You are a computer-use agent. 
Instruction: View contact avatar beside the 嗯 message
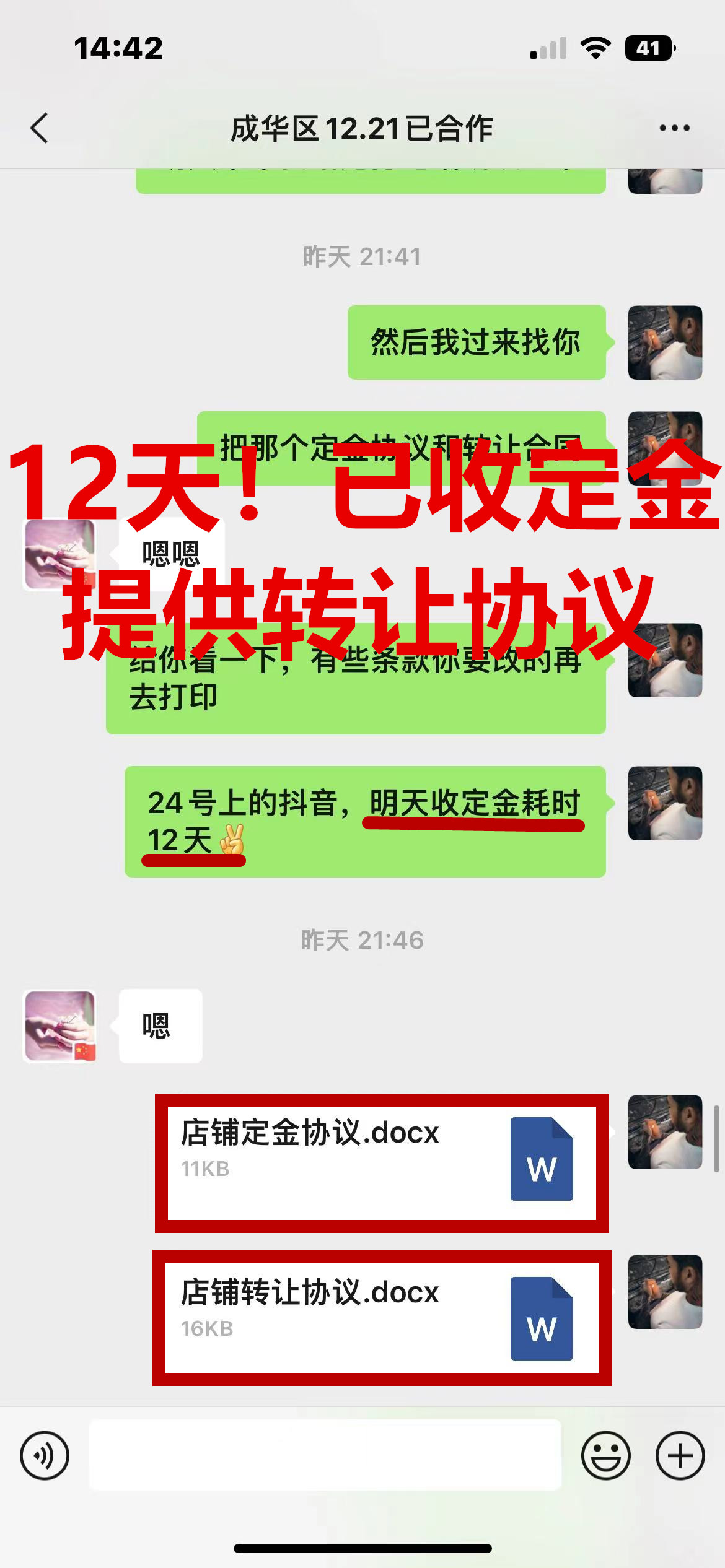60,1026
